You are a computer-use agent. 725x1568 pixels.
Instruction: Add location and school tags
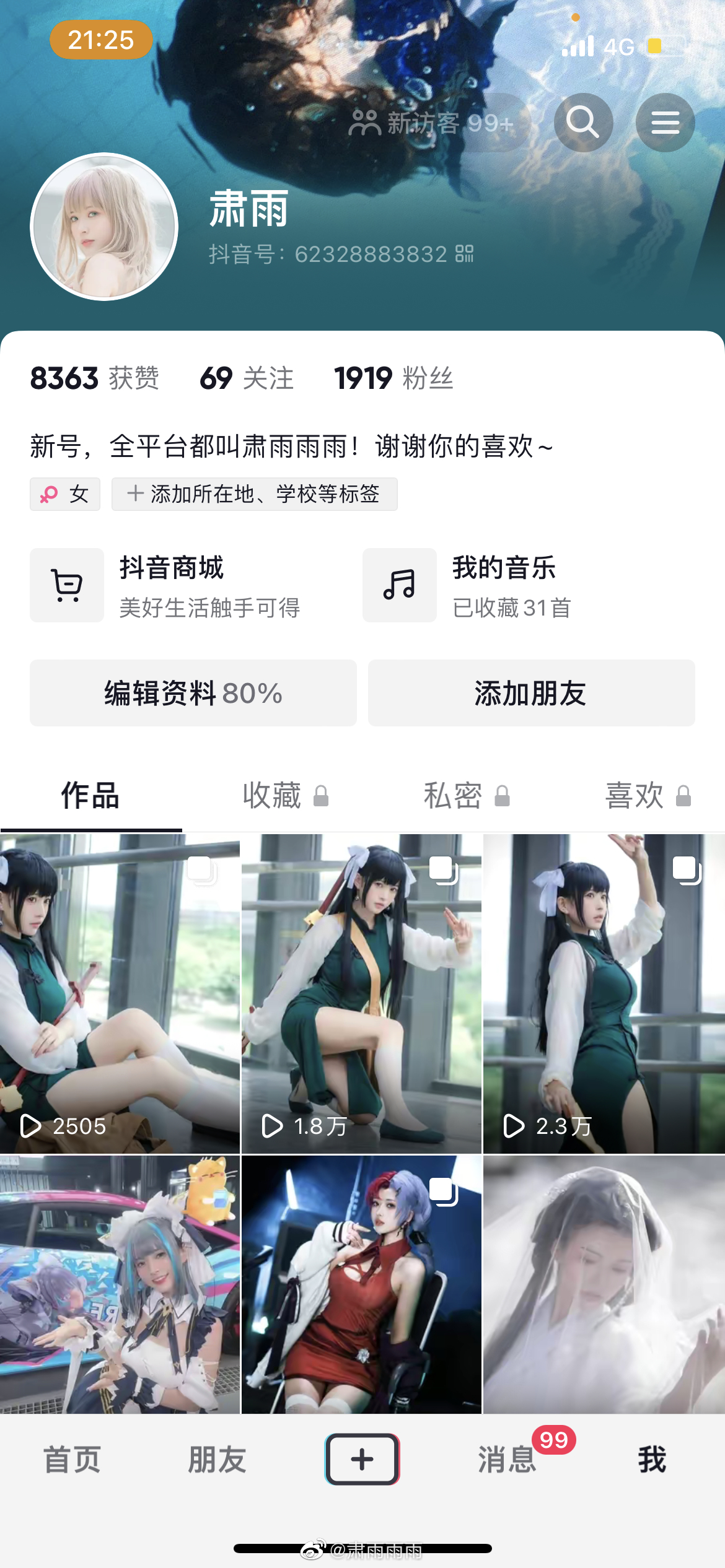[x=254, y=494]
